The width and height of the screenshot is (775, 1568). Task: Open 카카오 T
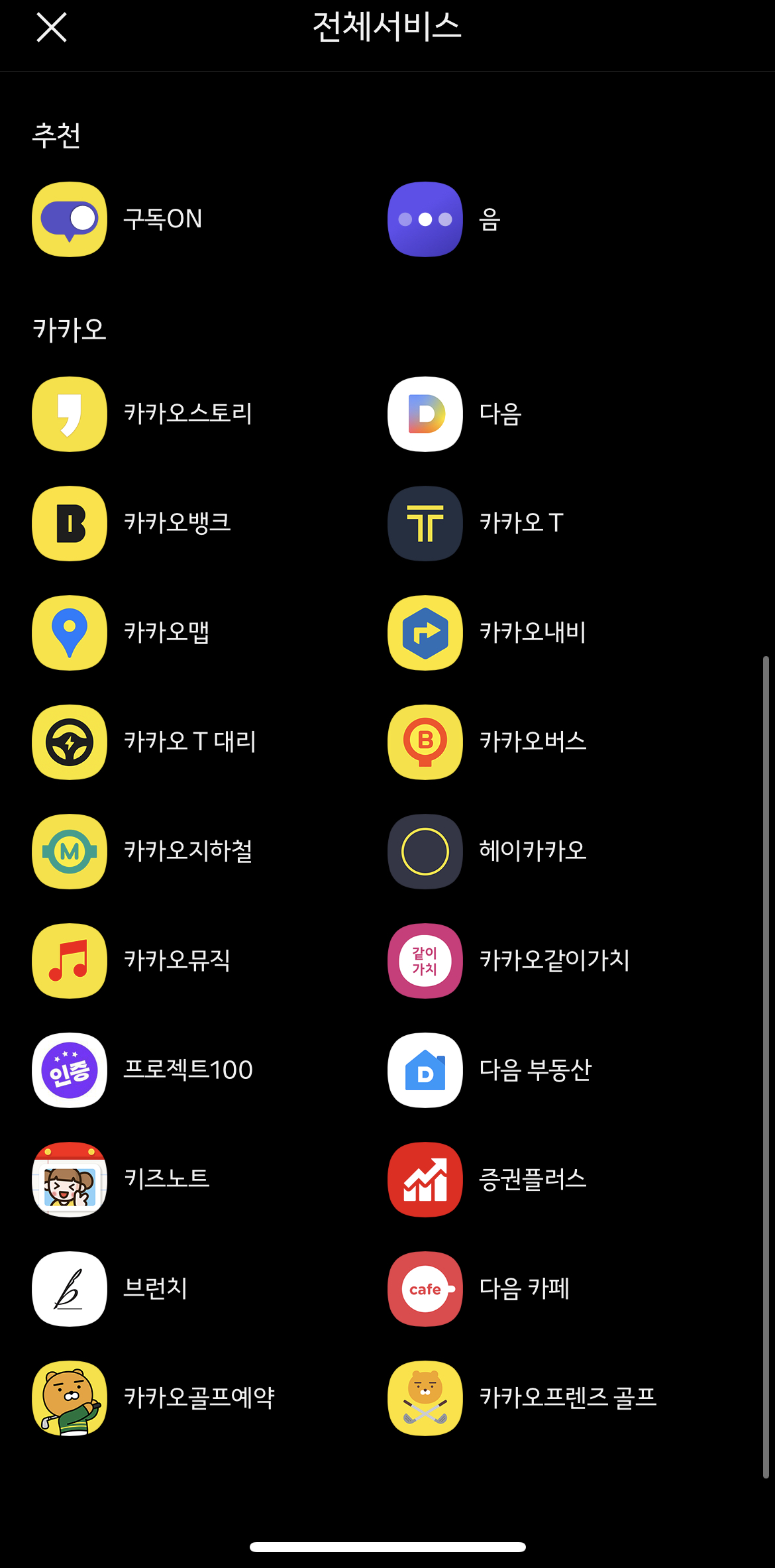425,524
